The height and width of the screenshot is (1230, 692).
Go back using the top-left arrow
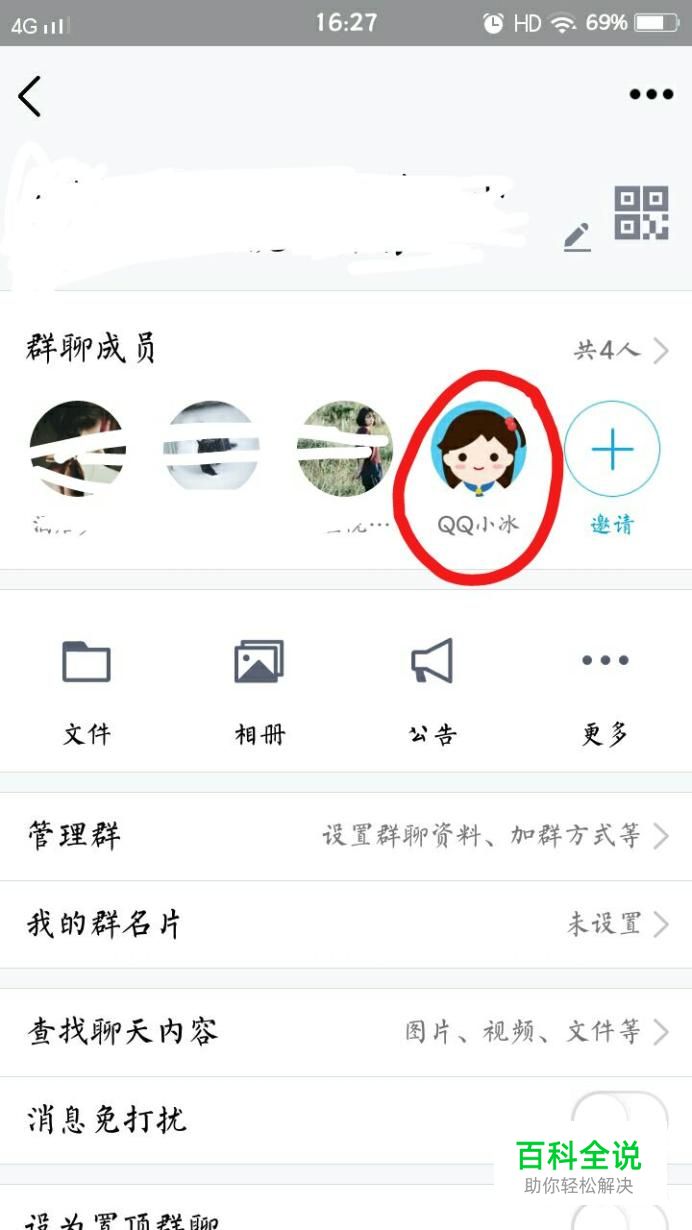point(30,97)
